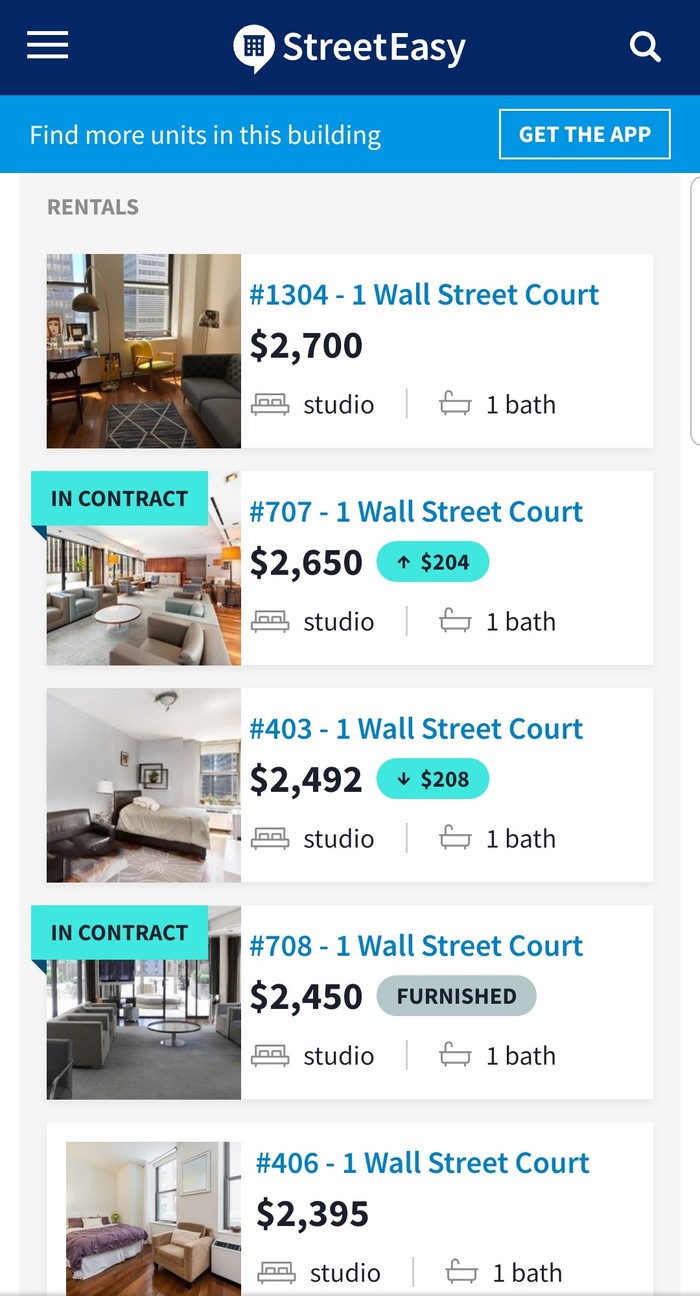The width and height of the screenshot is (700, 1296).
Task: View the photo of unit #403
Action: coord(144,785)
